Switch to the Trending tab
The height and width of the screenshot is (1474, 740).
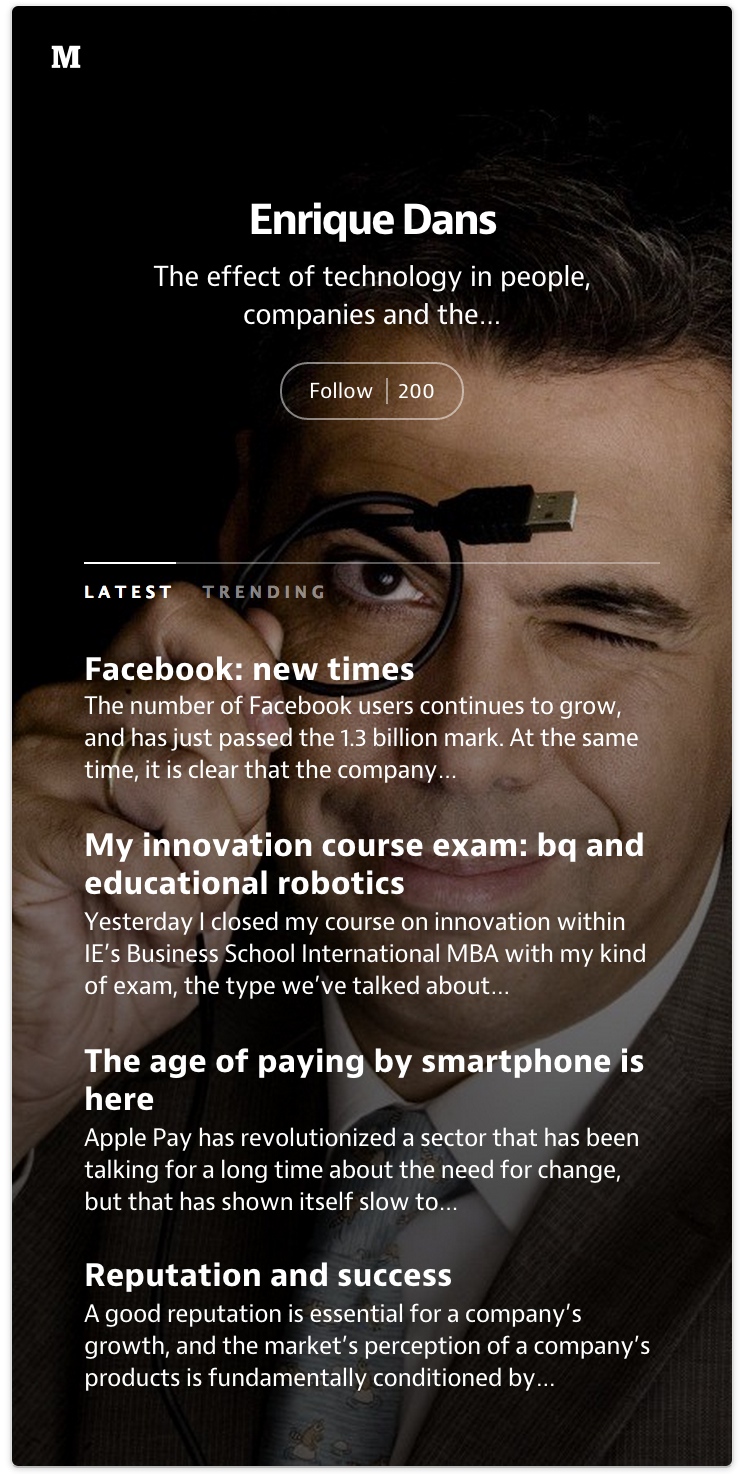[x=264, y=592]
